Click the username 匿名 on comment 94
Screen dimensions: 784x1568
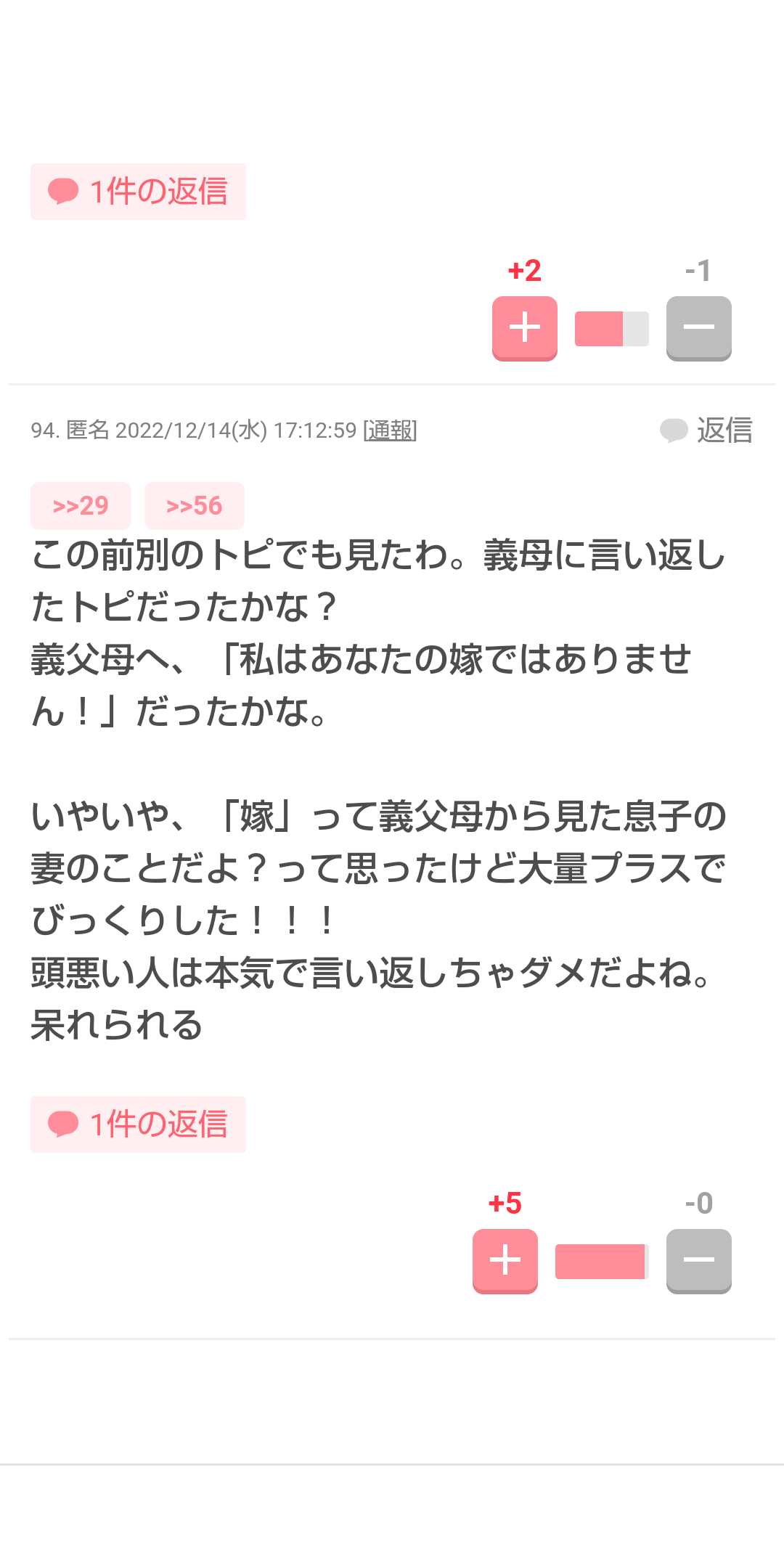click(x=91, y=430)
